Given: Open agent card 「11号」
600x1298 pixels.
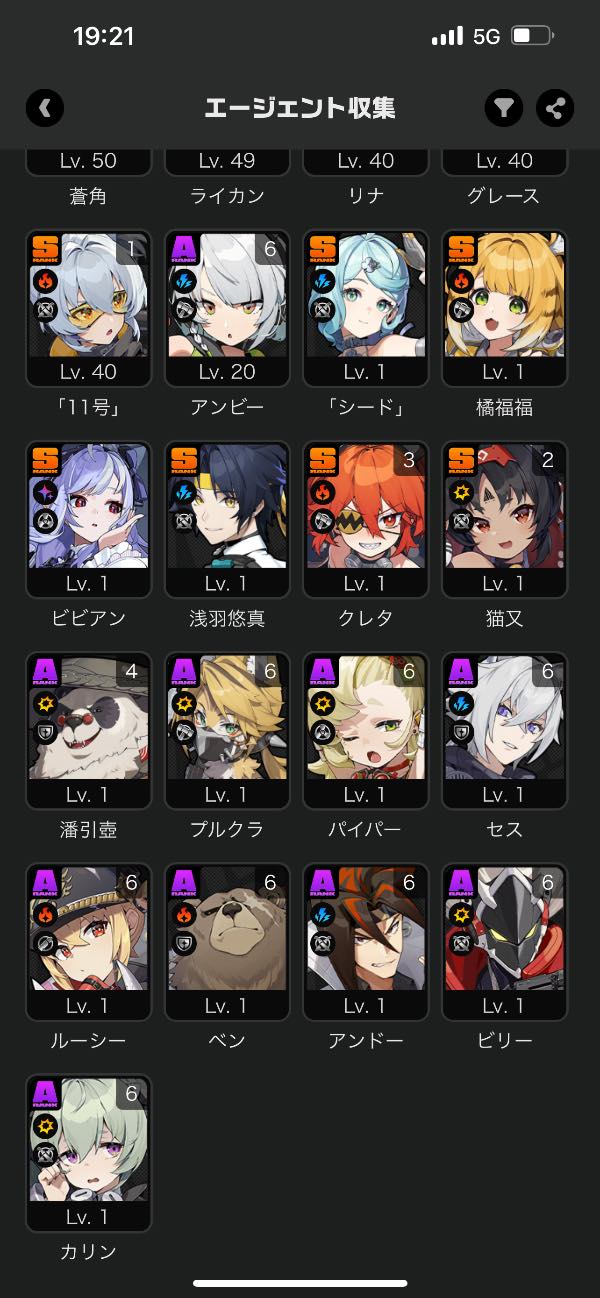Looking at the screenshot, I should (88, 308).
